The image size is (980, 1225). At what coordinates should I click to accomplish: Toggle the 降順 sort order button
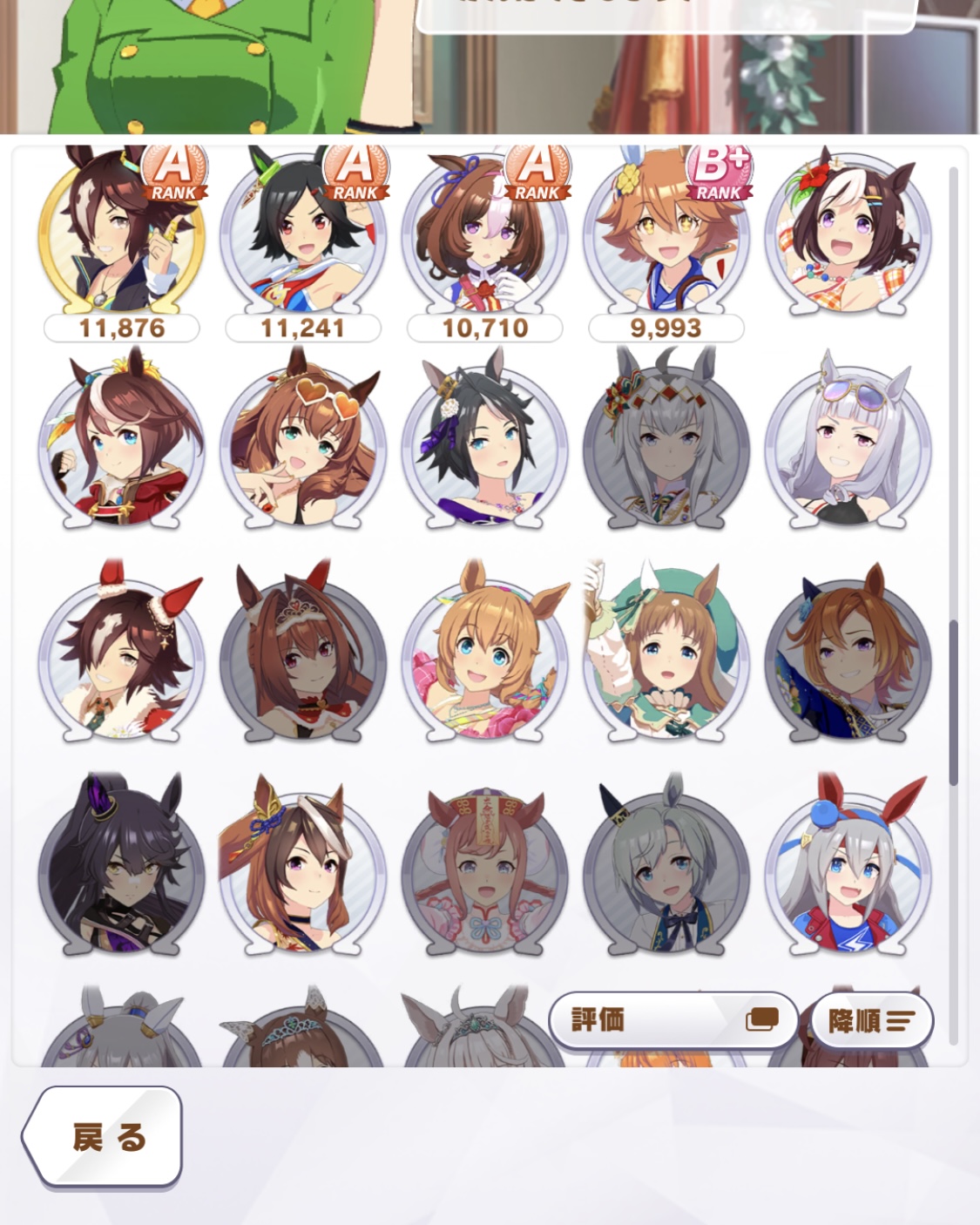click(871, 1020)
